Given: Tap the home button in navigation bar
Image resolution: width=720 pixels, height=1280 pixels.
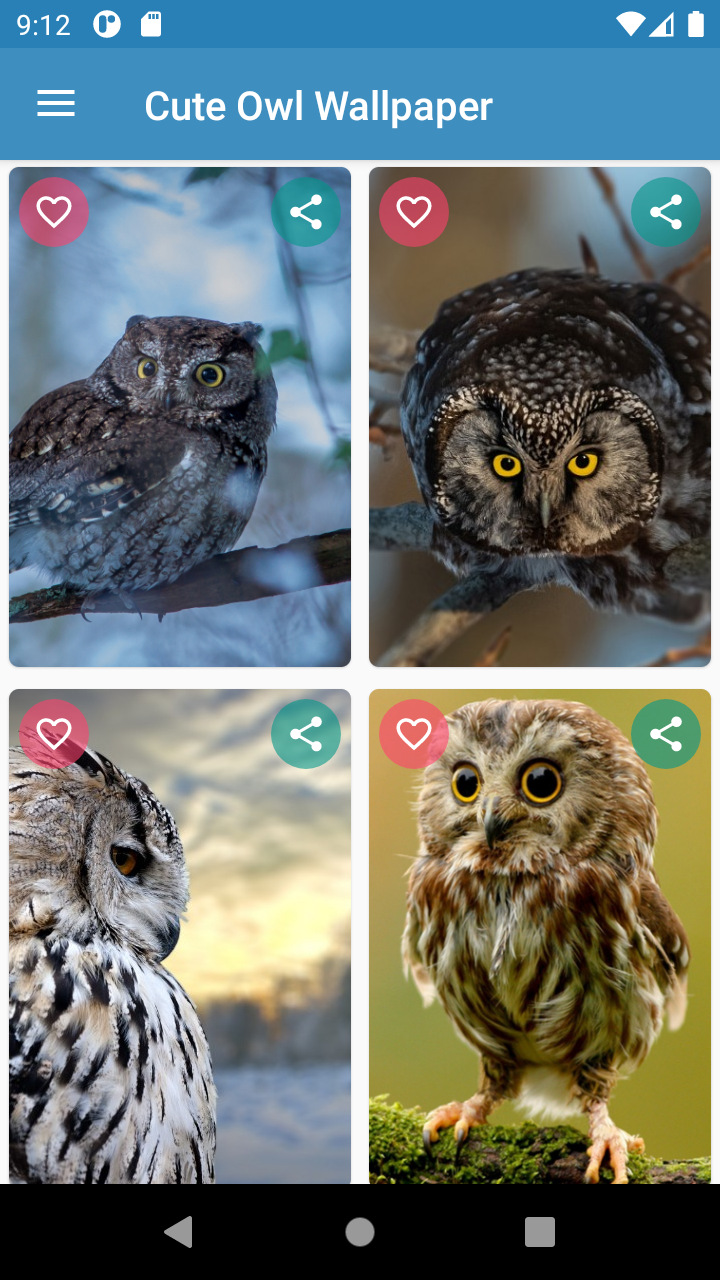Looking at the screenshot, I should tap(360, 1232).
